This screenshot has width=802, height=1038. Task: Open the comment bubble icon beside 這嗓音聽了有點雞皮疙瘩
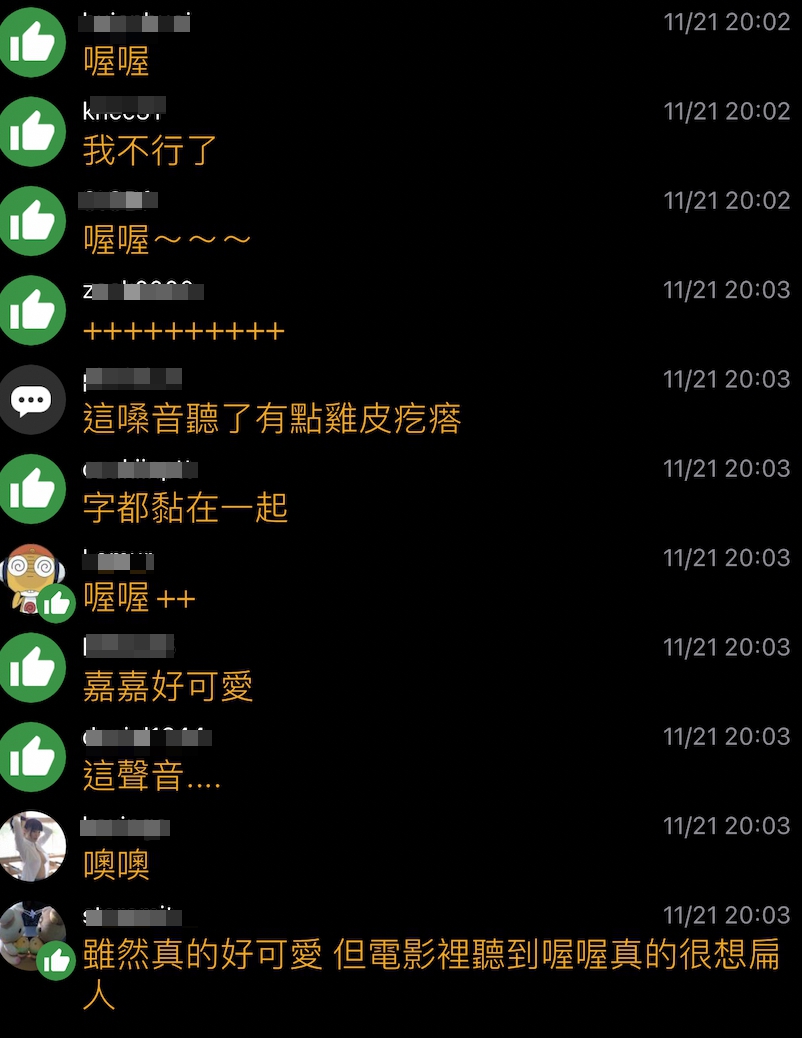coord(33,399)
